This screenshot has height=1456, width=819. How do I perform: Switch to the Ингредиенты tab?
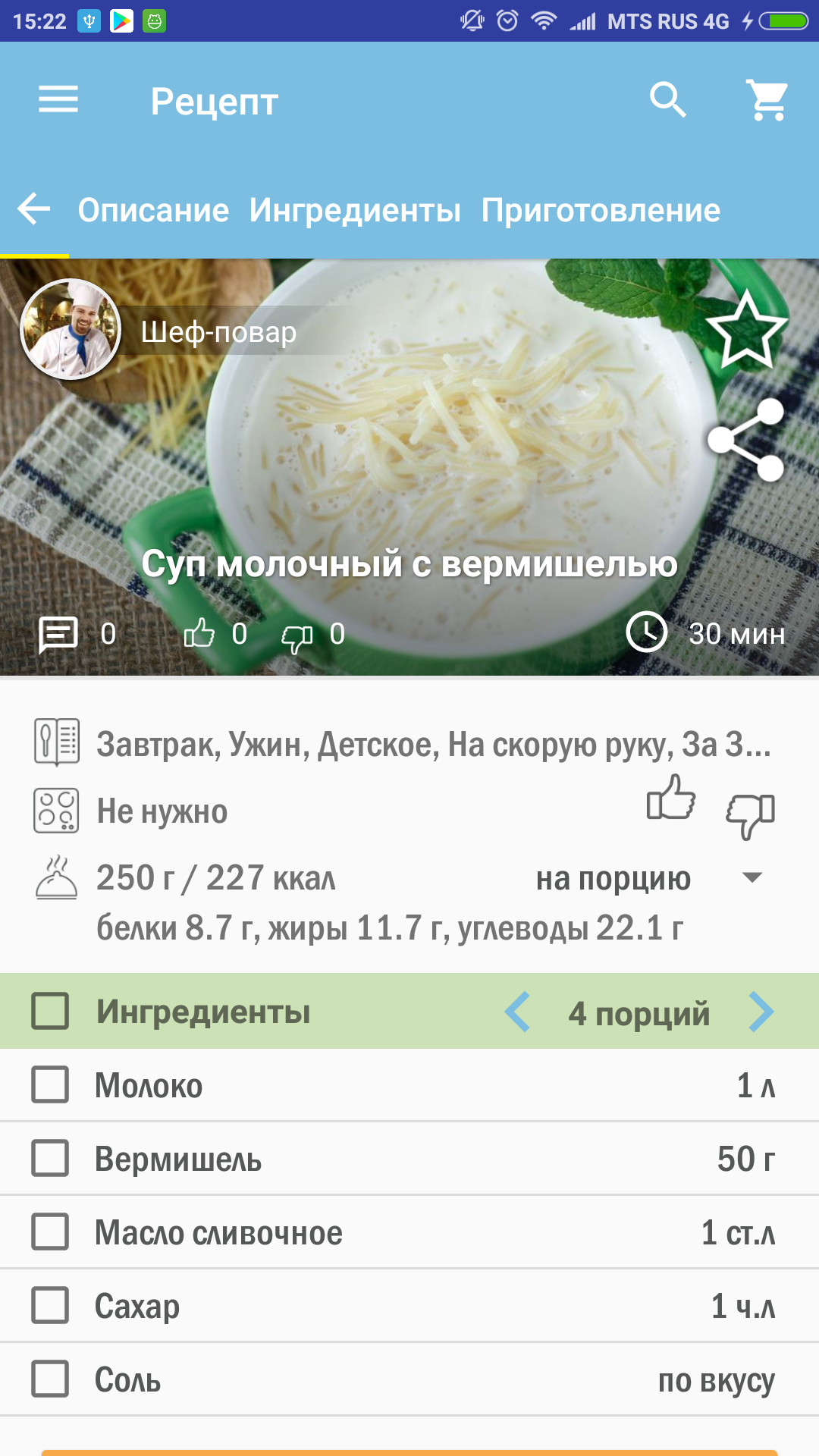coord(355,210)
